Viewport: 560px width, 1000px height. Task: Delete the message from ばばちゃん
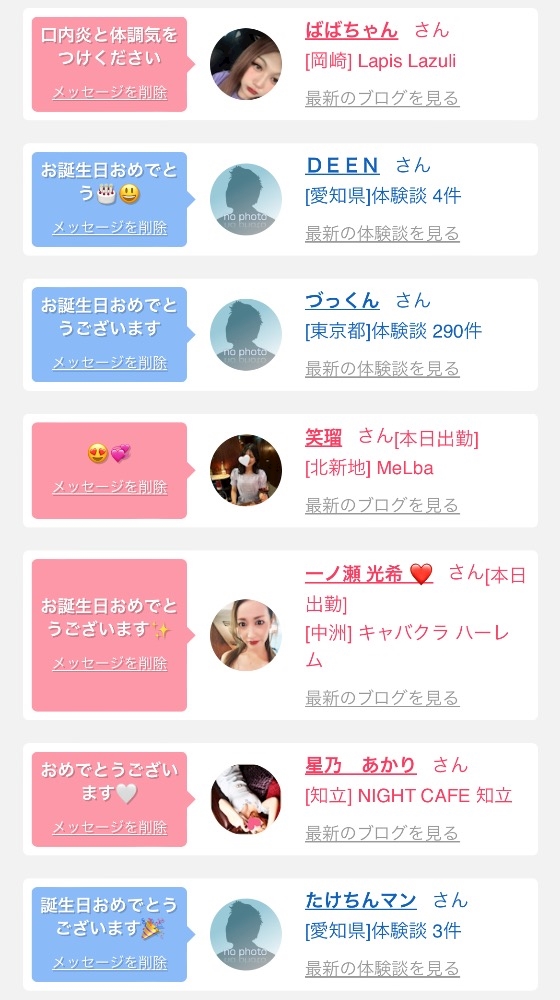coord(110,92)
